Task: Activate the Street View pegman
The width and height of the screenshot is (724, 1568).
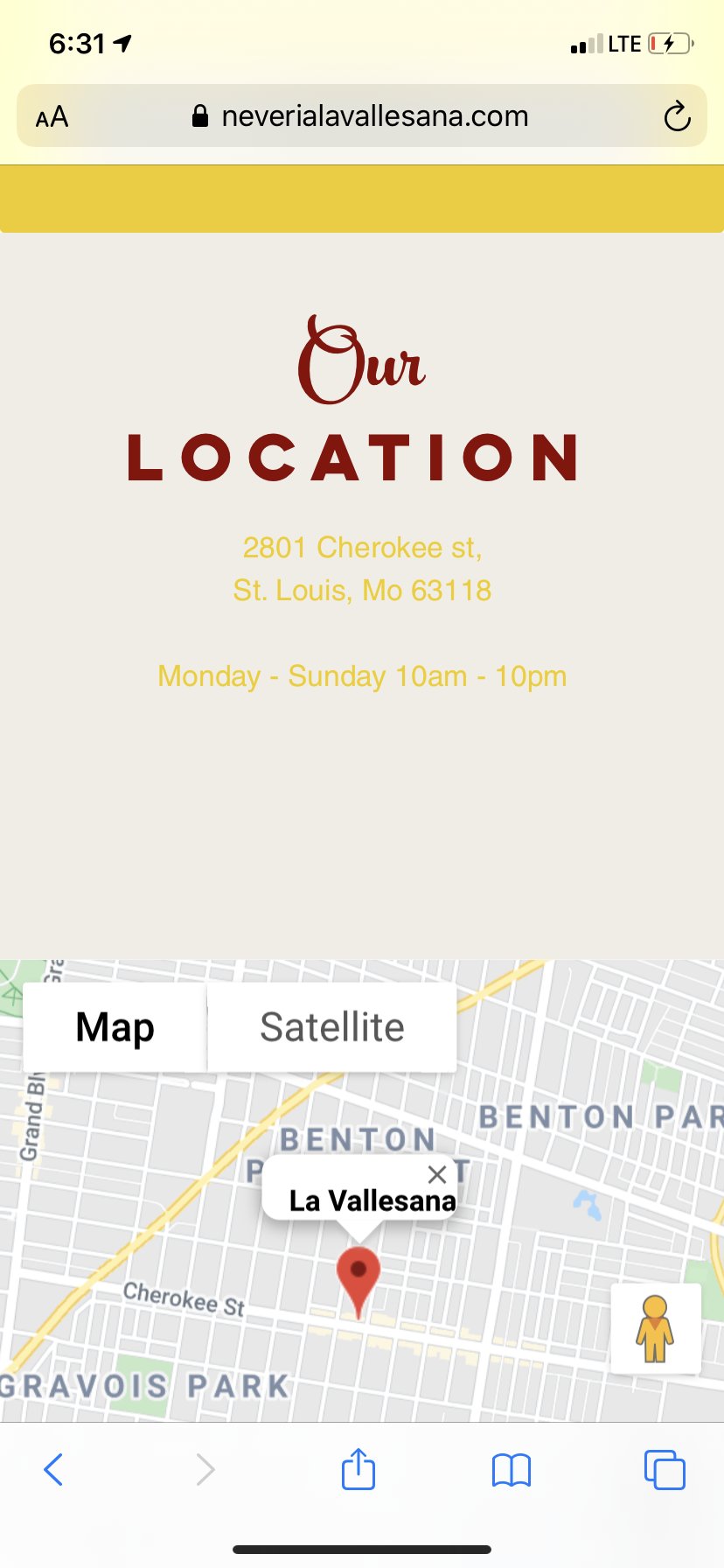Action: (655, 1328)
